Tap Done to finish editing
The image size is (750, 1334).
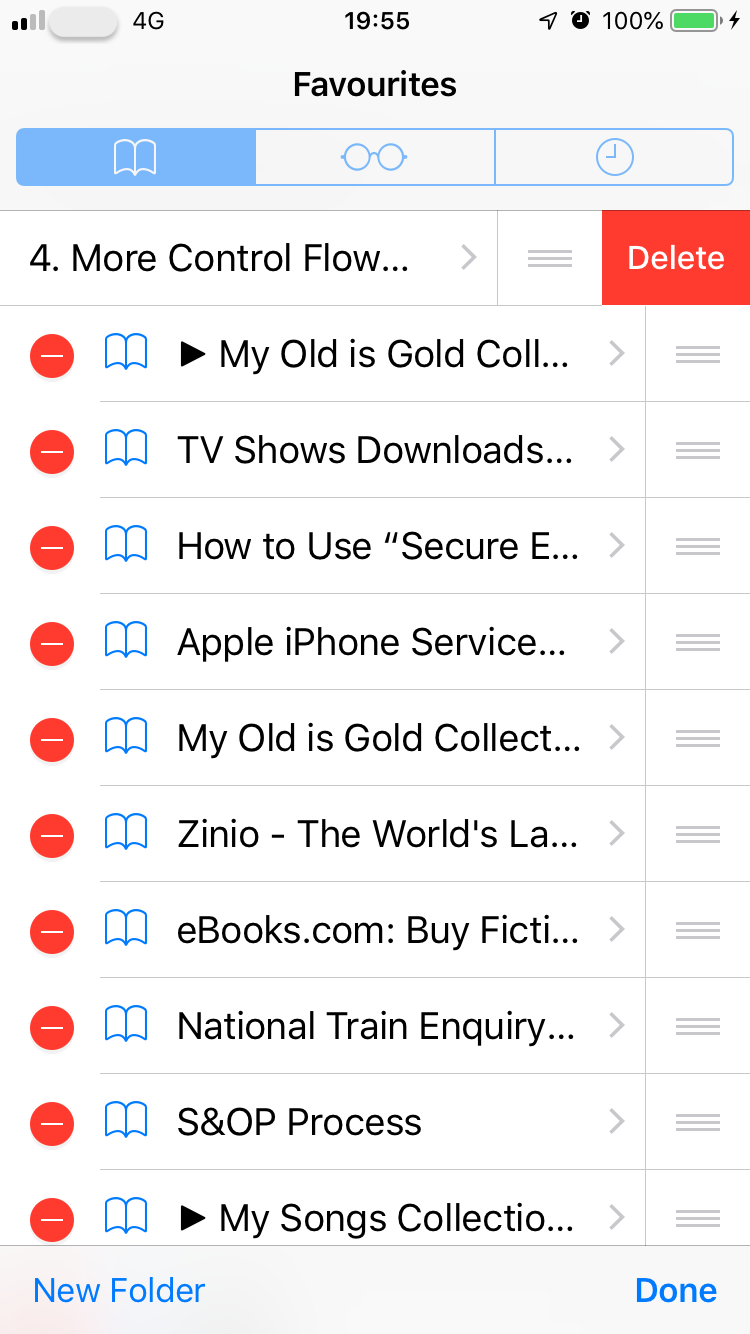point(676,1291)
